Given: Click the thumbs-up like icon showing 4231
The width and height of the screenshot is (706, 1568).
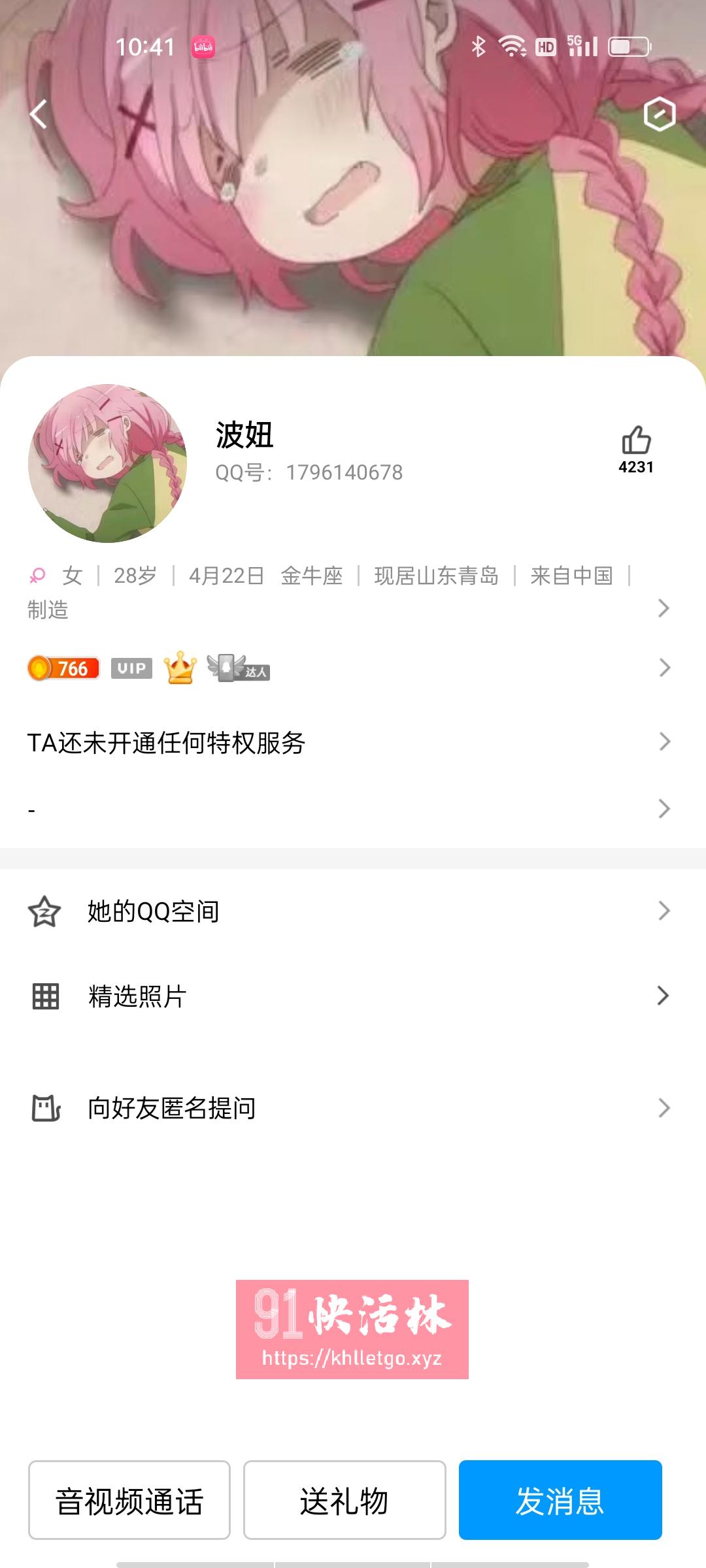Looking at the screenshot, I should click(x=637, y=443).
